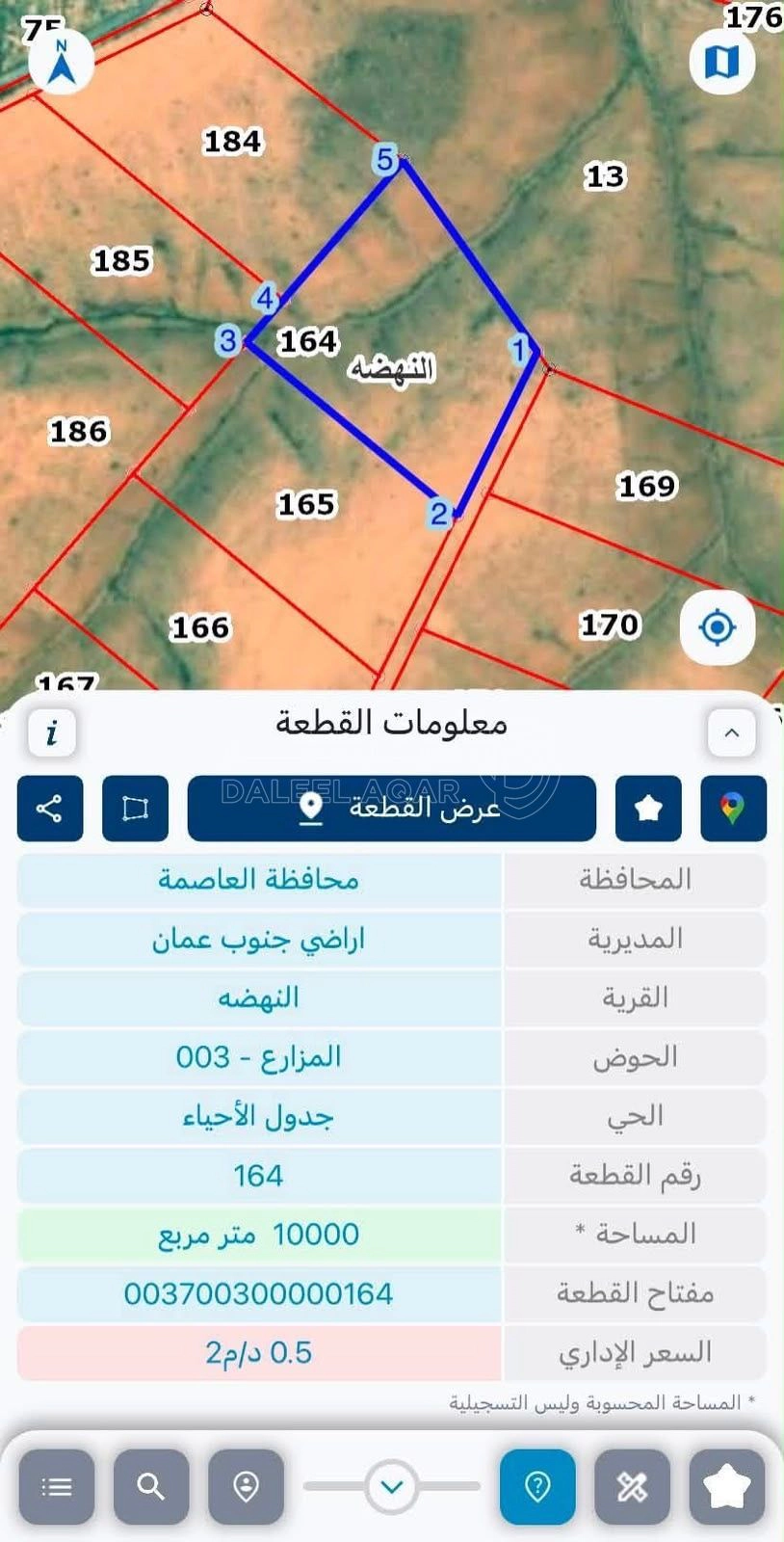Tap the north compass icon
This screenshot has width=784, height=1542.
point(62,62)
